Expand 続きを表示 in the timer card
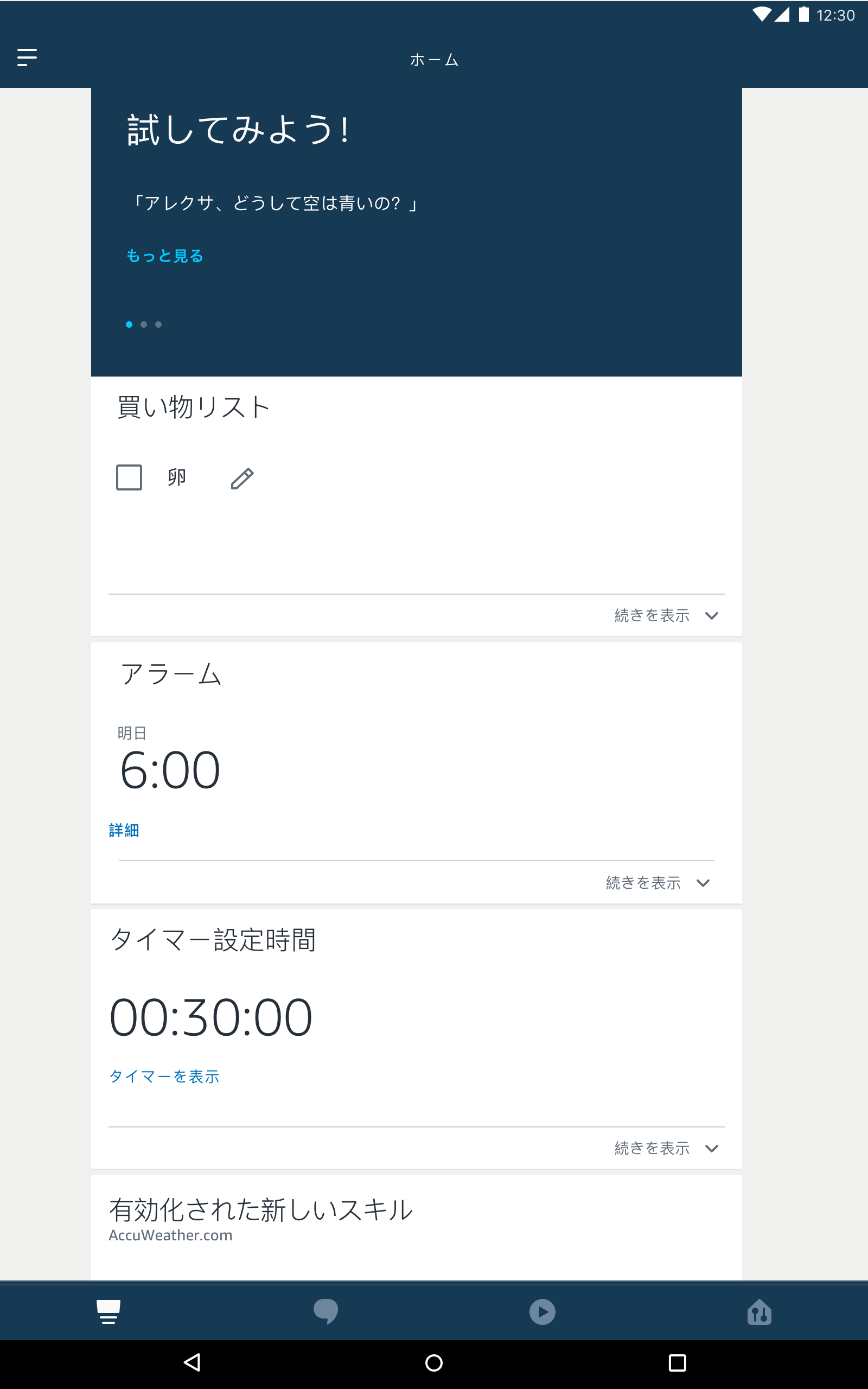This screenshot has height=1389, width=868. [x=651, y=1148]
